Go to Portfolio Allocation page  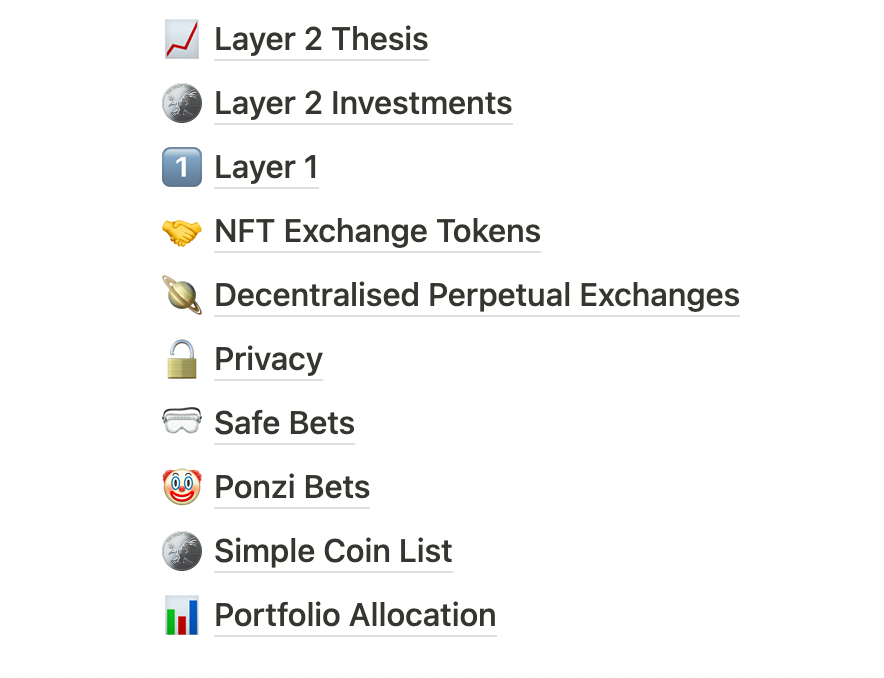(x=355, y=616)
